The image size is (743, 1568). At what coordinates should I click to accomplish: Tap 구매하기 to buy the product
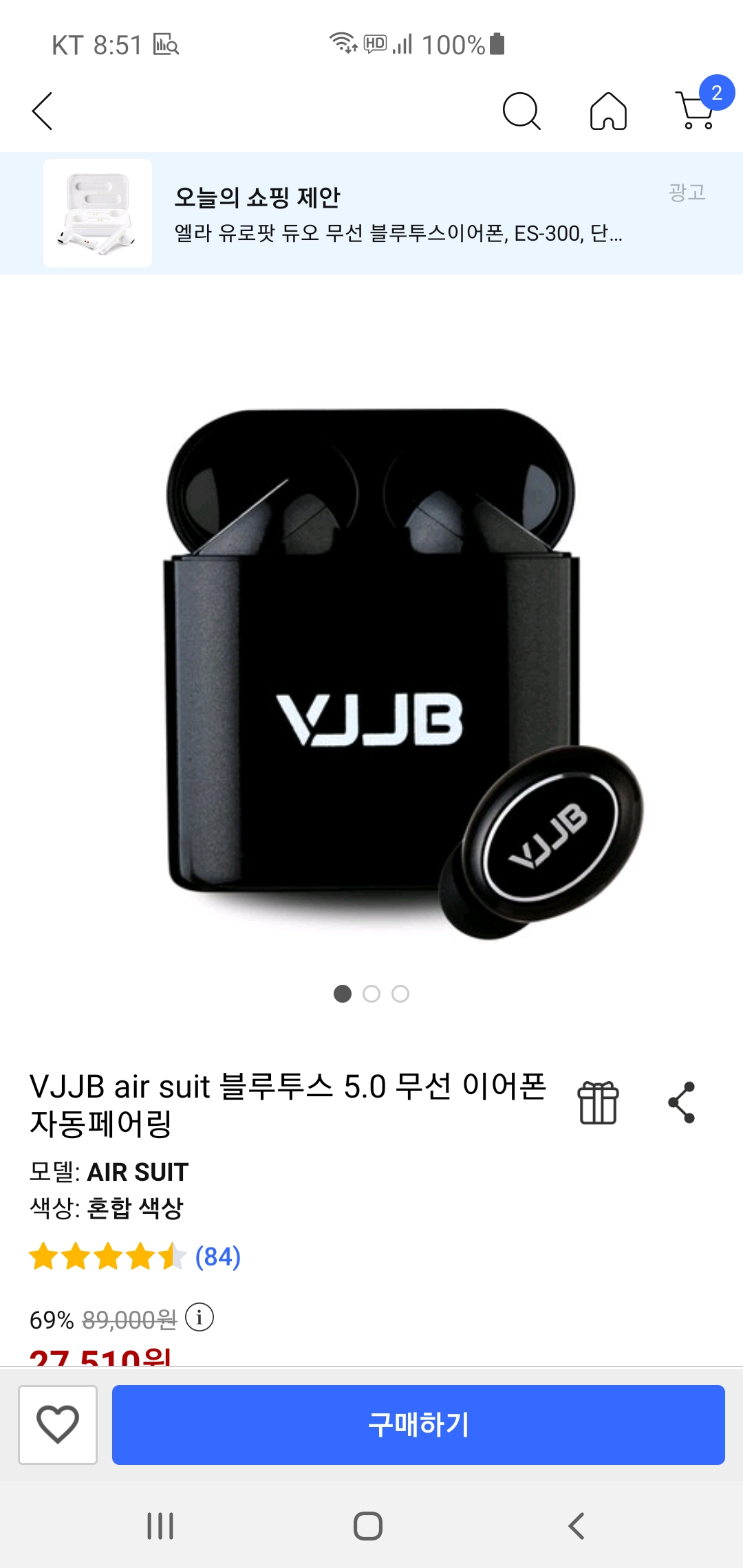(418, 1424)
